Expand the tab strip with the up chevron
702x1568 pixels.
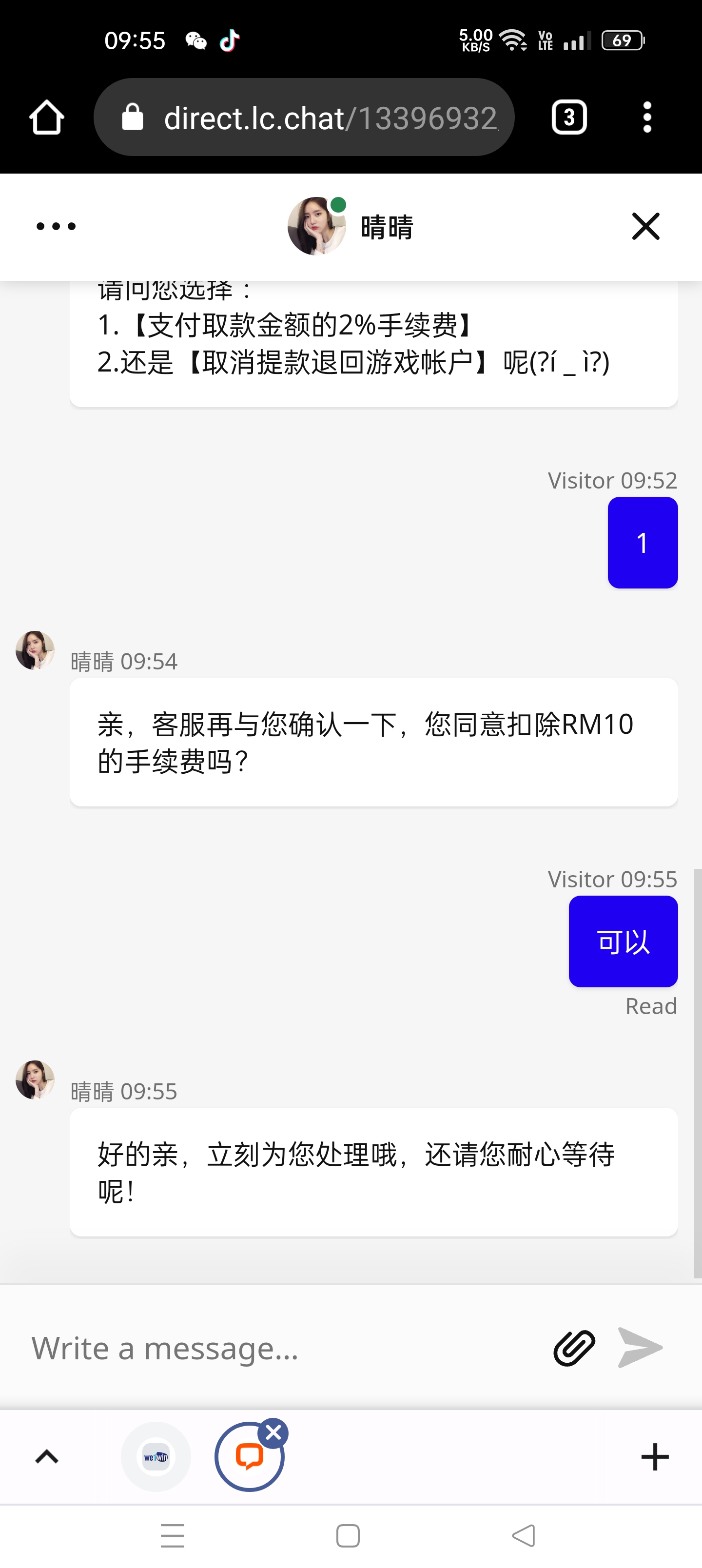pos(47,1457)
